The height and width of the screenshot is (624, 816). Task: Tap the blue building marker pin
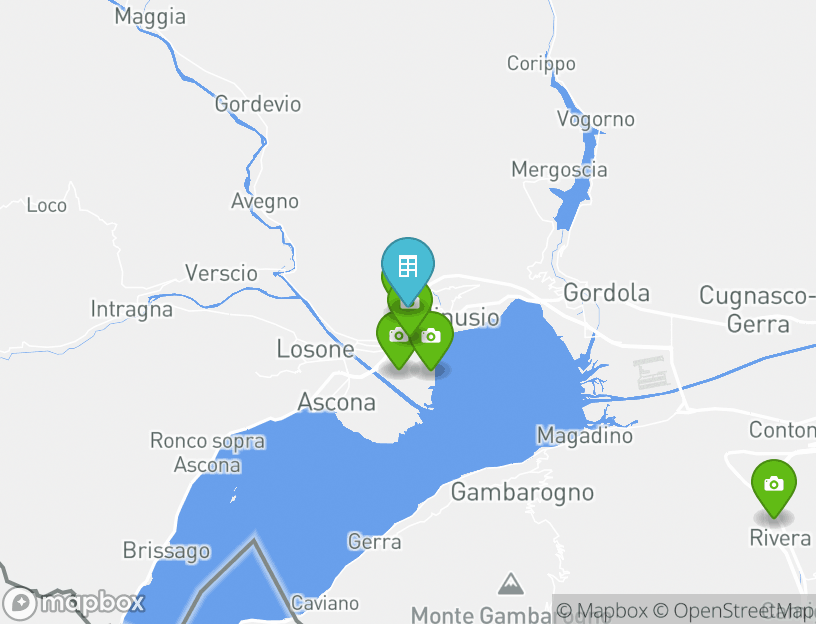click(x=407, y=267)
